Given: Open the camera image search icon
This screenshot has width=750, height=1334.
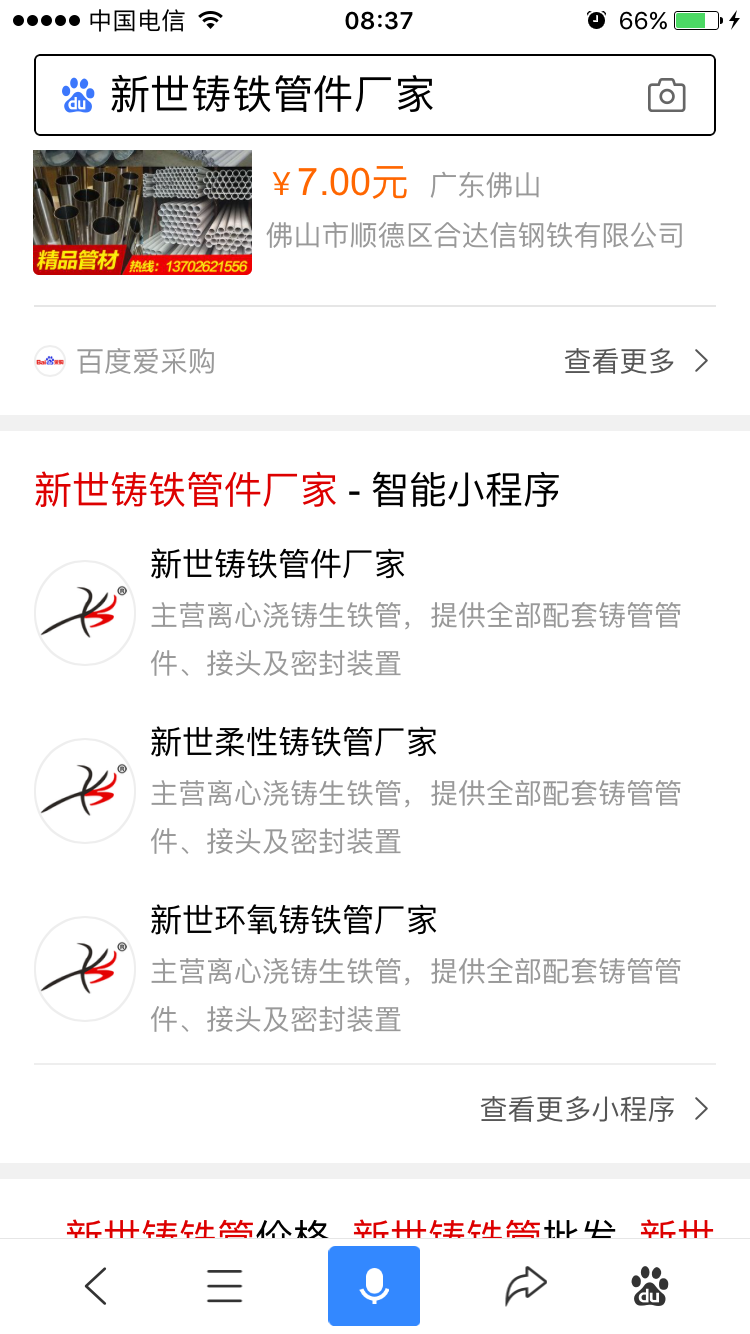Looking at the screenshot, I should pos(666,96).
